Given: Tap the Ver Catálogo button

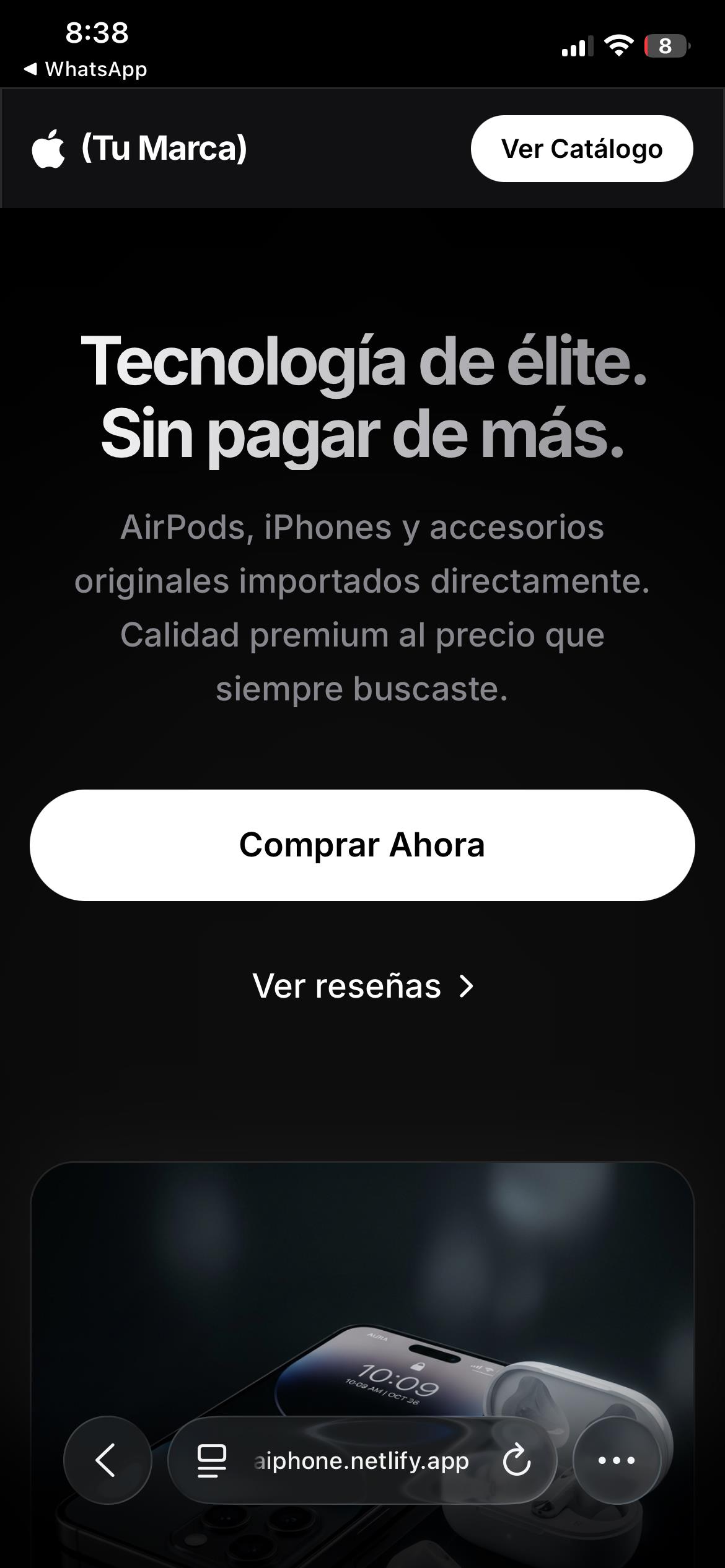Looking at the screenshot, I should [582, 149].
